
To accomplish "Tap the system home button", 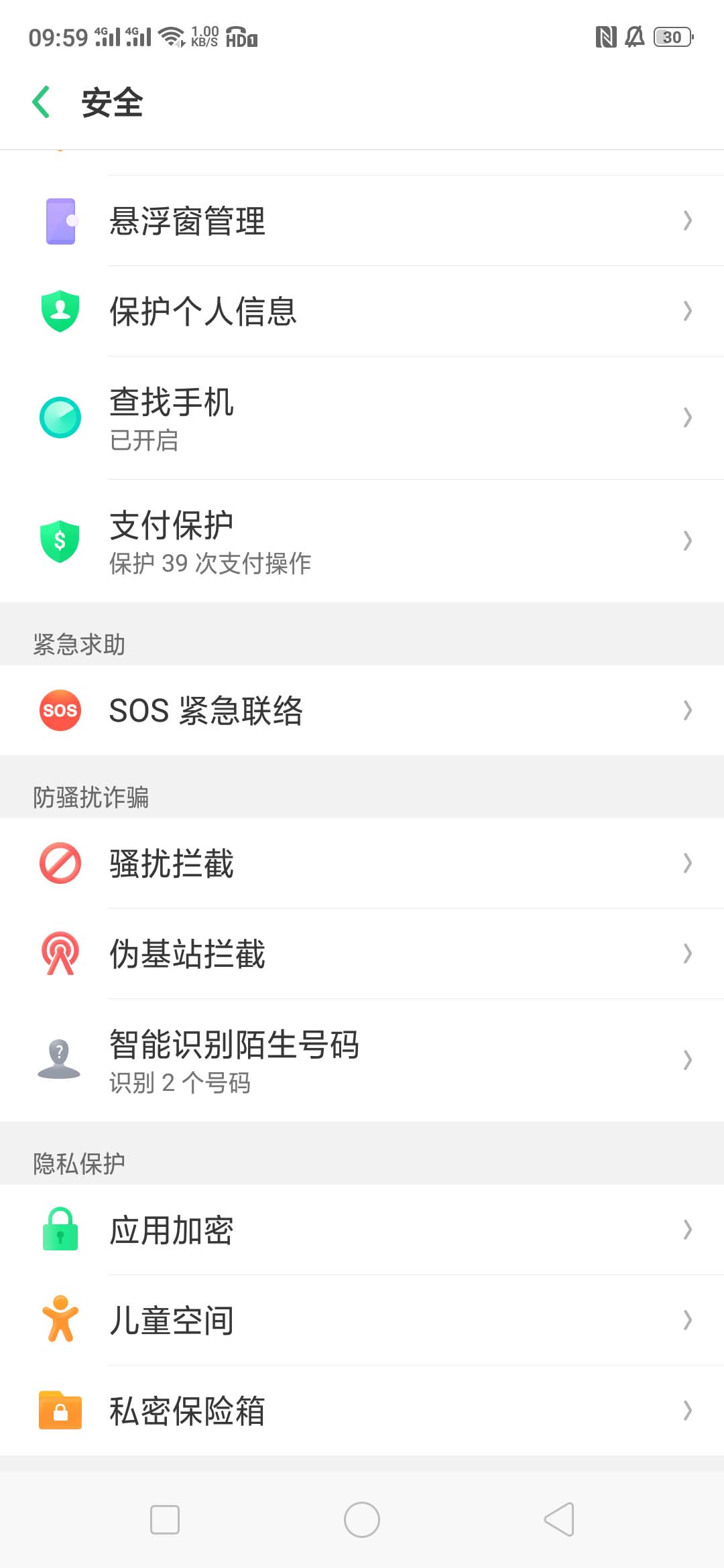I will click(362, 1519).
